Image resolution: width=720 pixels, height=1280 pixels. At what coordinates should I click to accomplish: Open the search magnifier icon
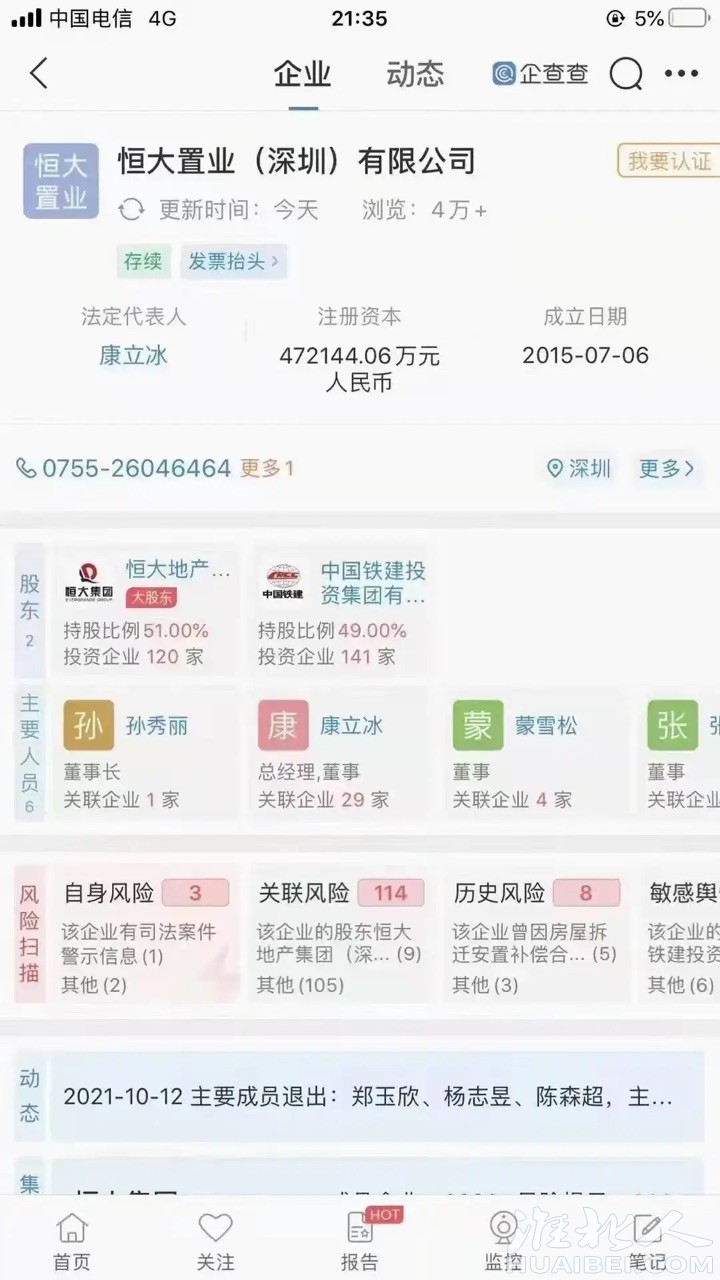626,74
